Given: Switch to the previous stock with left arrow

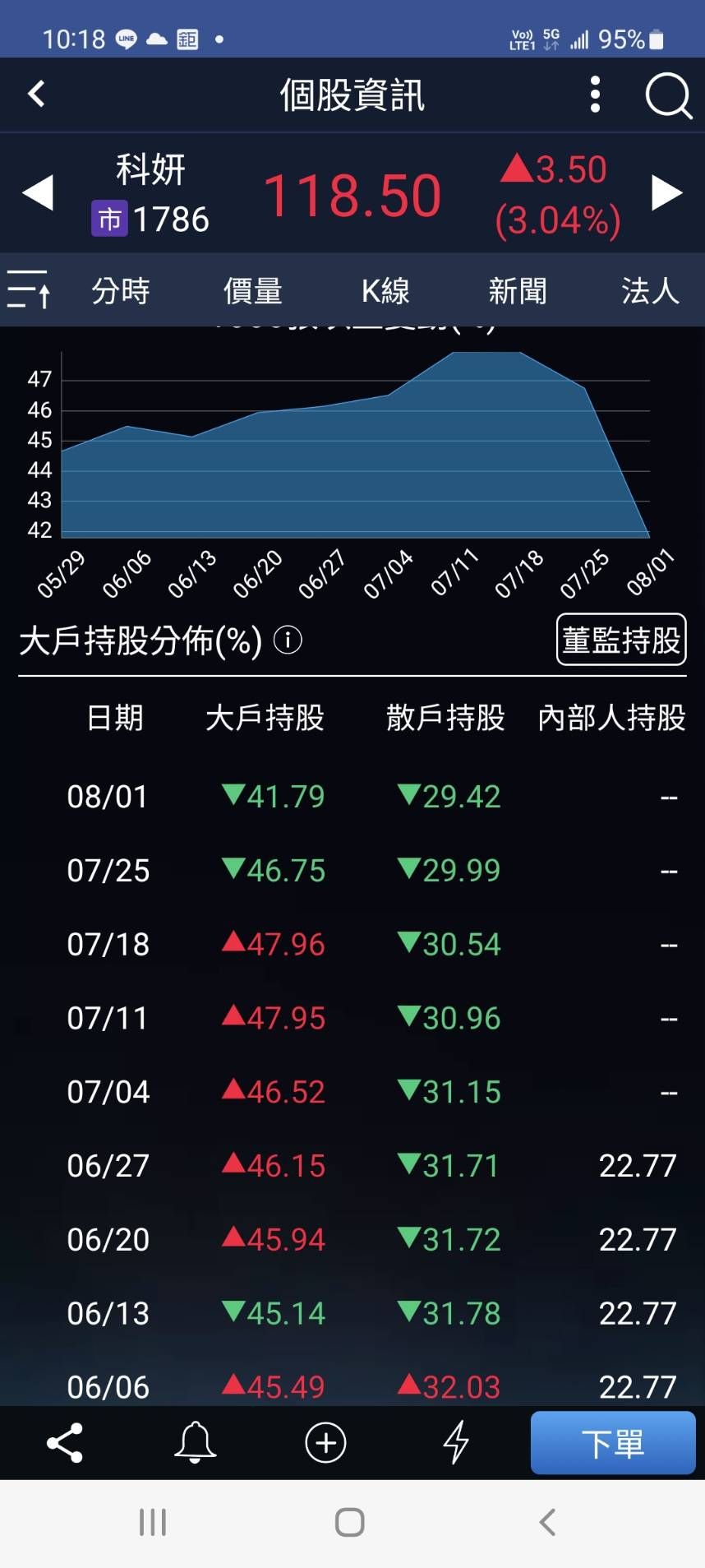Looking at the screenshot, I should coord(38,193).
